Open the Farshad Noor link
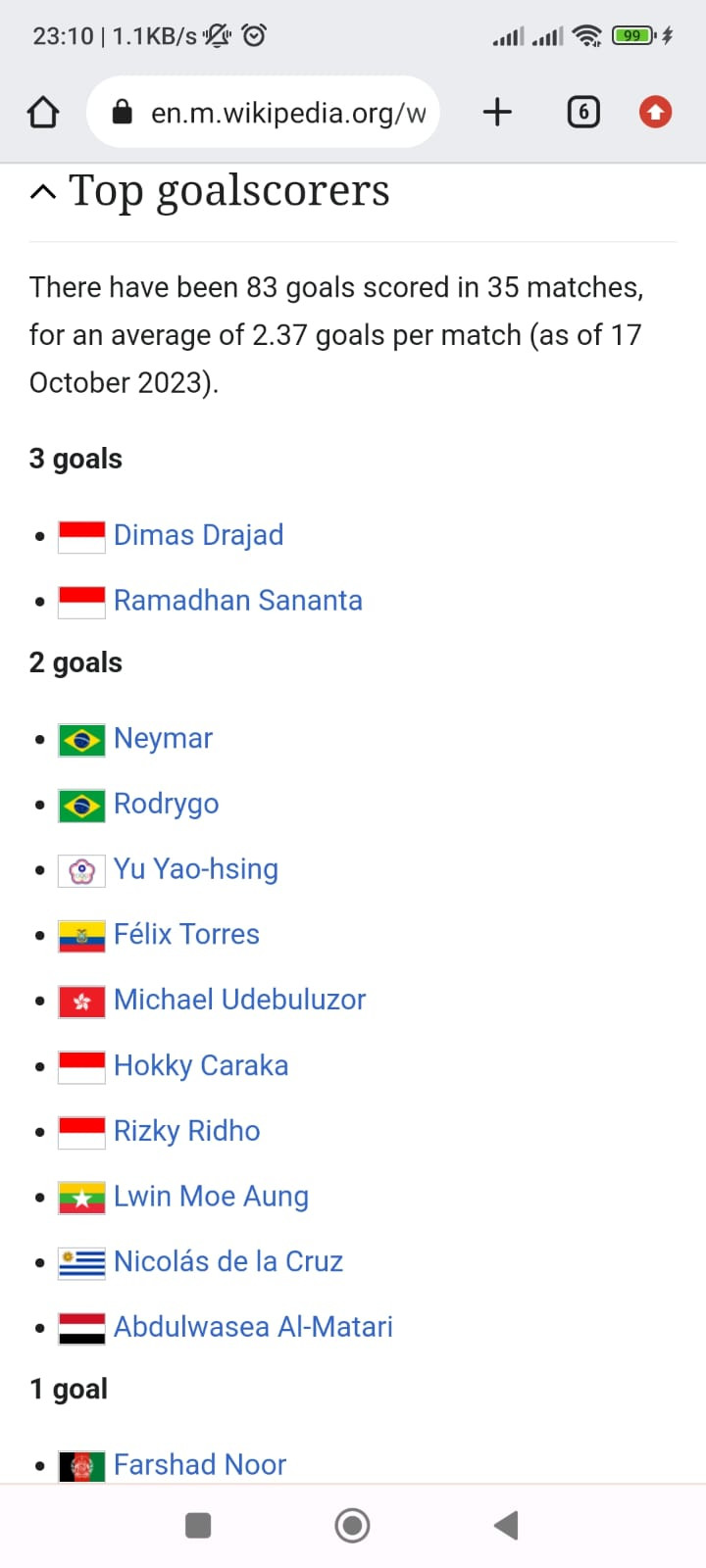Viewport: 706px width, 1568px height. coord(200,1464)
